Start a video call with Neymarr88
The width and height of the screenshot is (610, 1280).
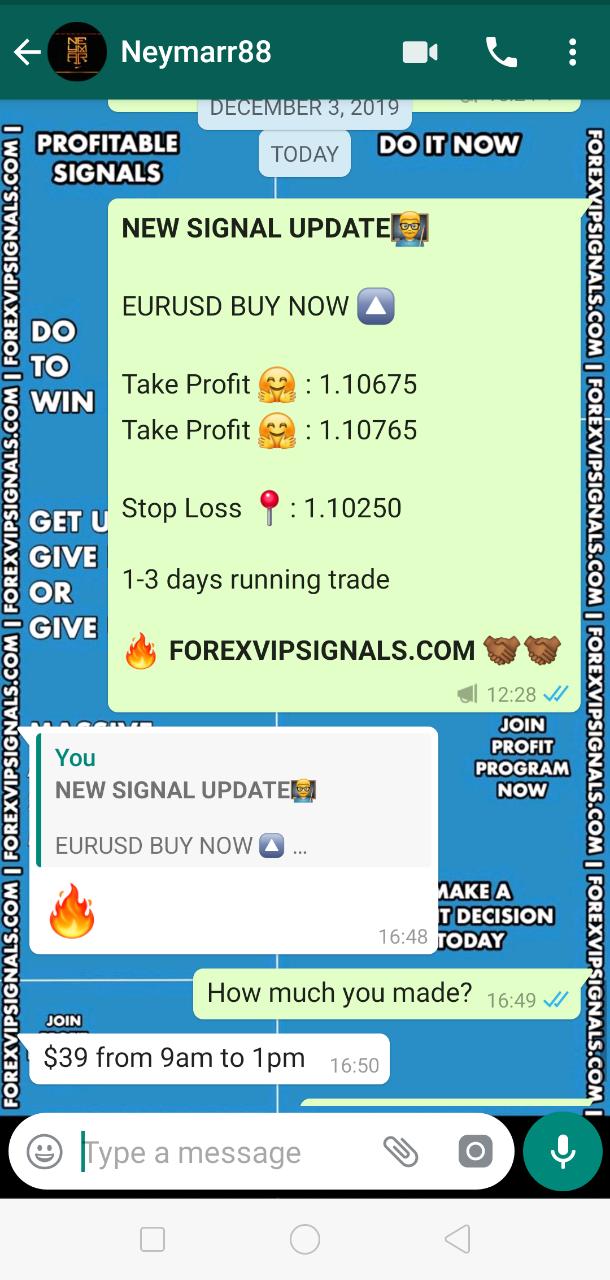tap(420, 52)
